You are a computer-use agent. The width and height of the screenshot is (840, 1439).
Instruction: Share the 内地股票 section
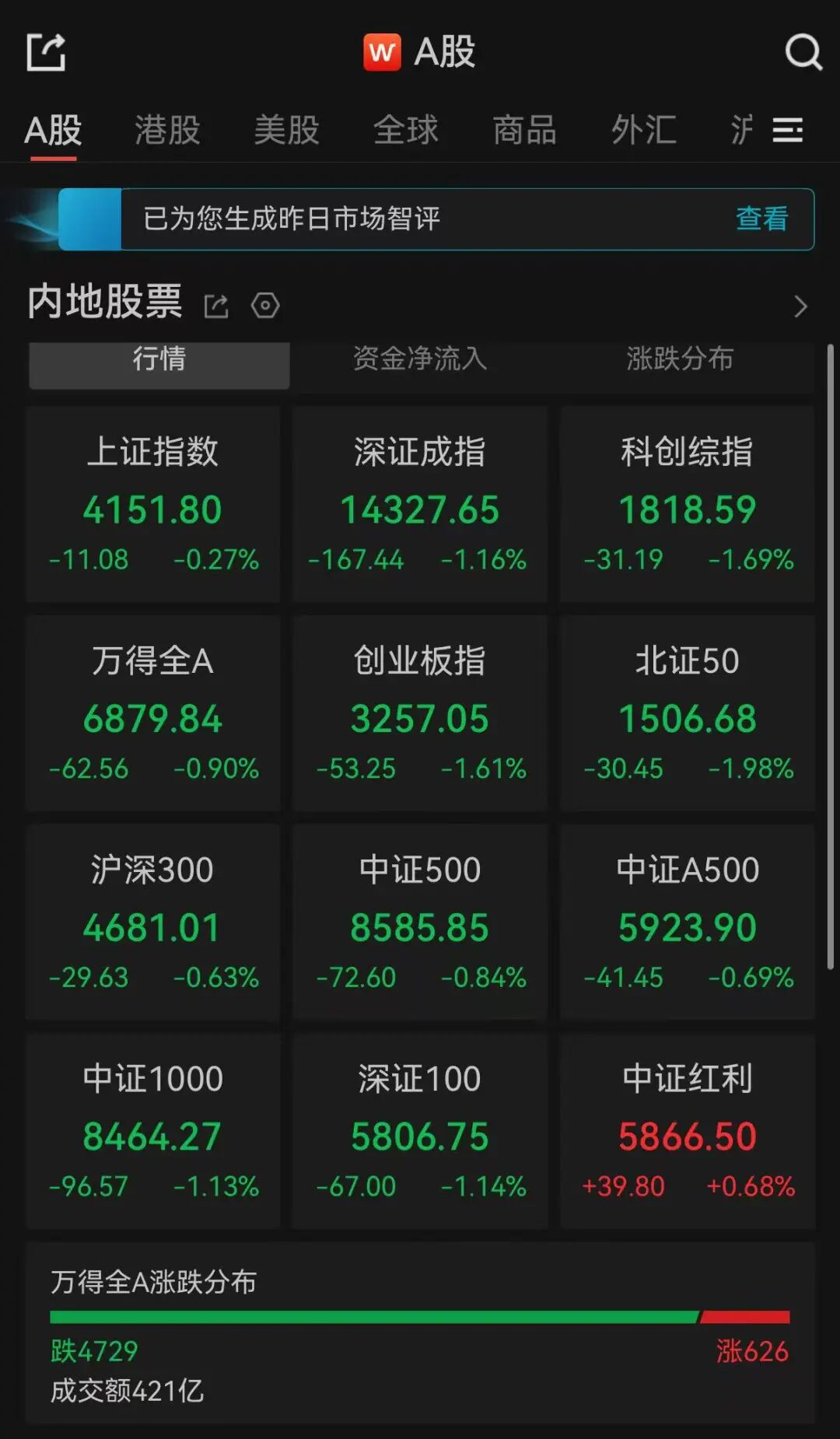click(x=216, y=306)
